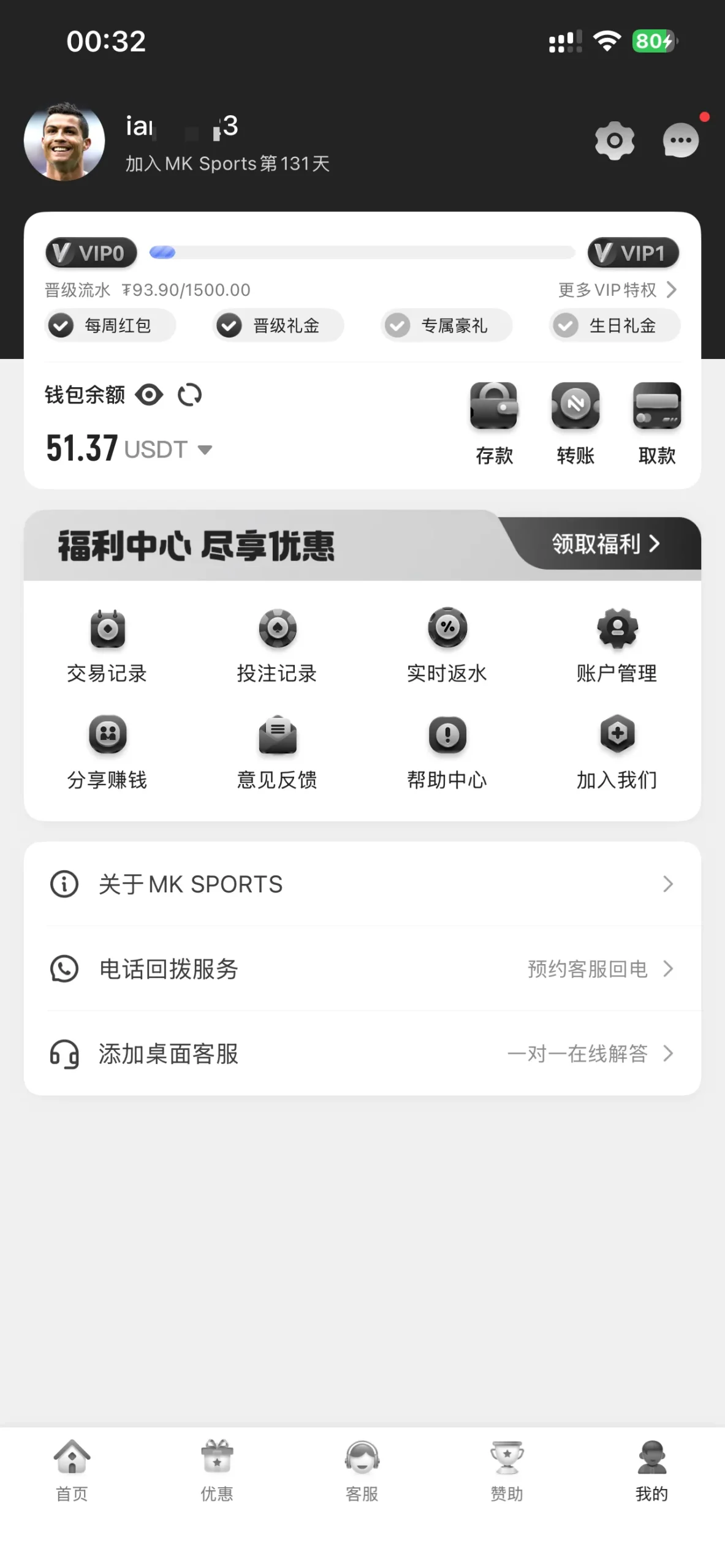
Task: Open 电话回拨服务 callback service
Action: pos(362,969)
